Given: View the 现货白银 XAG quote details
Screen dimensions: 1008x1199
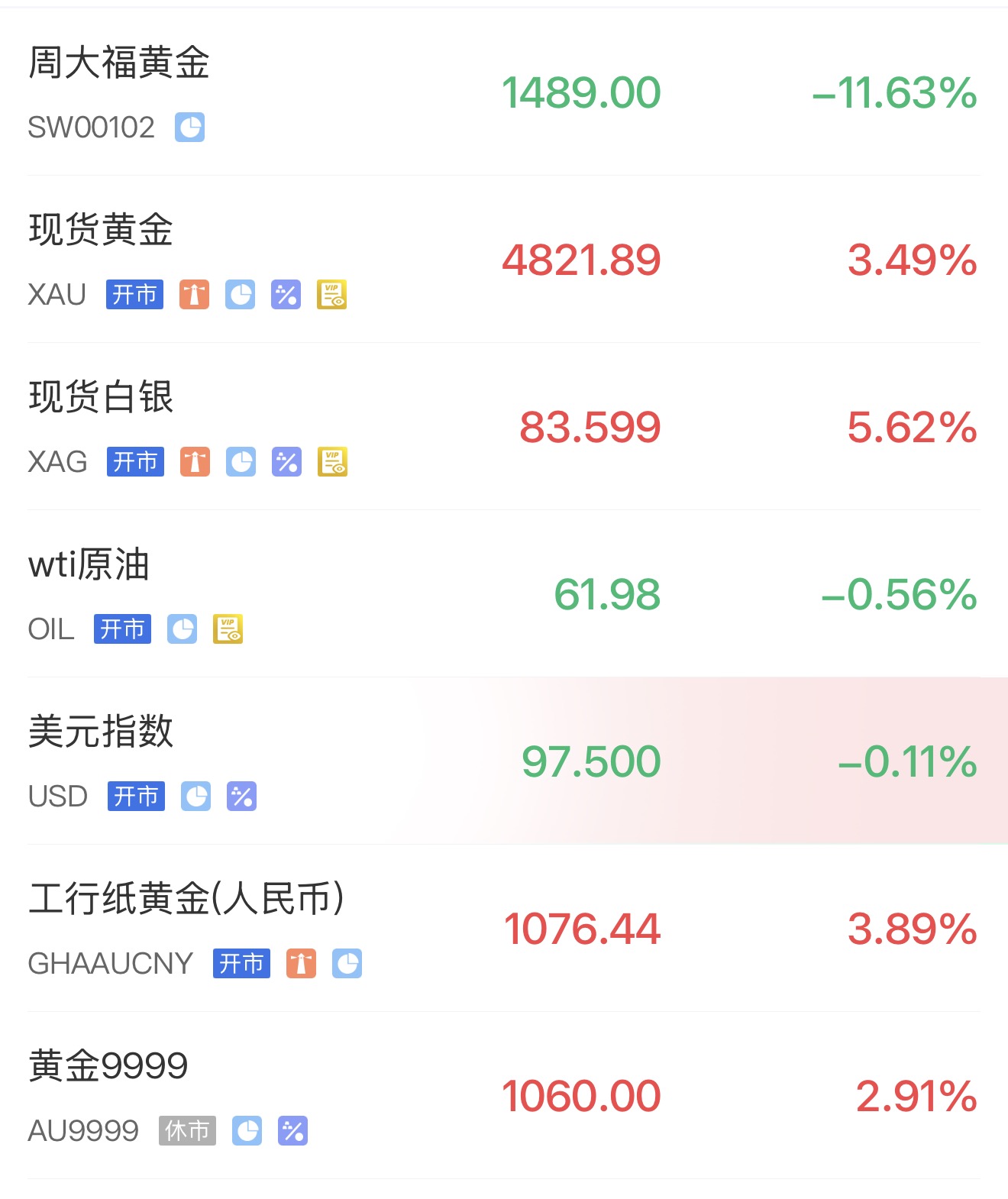Looking at the screenshot, I should (101, 397).
